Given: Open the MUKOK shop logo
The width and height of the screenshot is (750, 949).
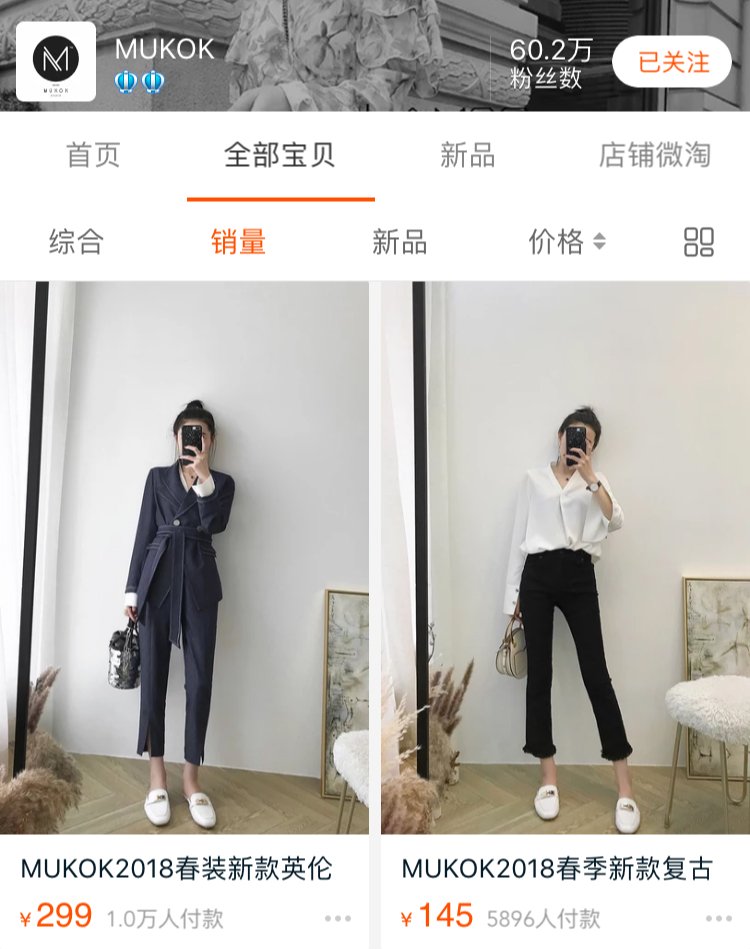Looking at the screenshot, I should [x=56, y=62].
